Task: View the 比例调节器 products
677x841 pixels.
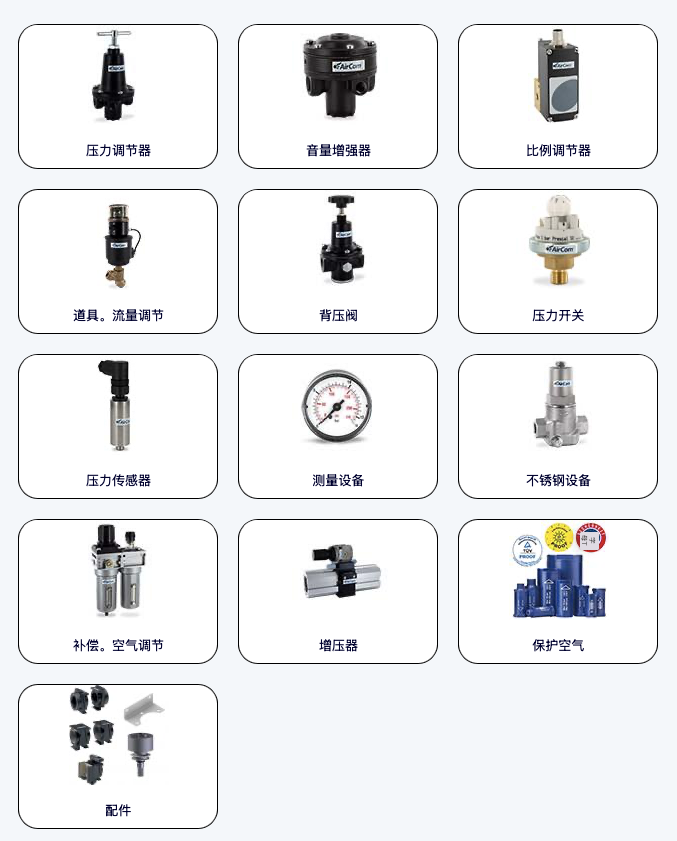Action: pos(558,97)
